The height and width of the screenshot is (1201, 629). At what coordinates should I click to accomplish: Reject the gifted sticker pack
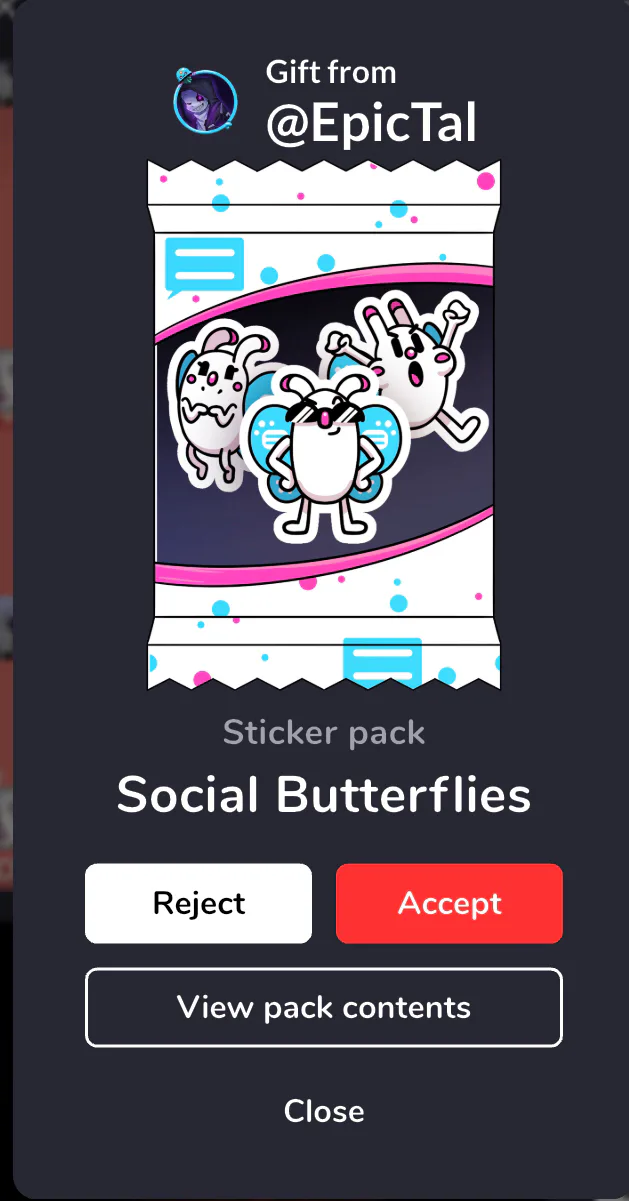(x=198, y=903)
